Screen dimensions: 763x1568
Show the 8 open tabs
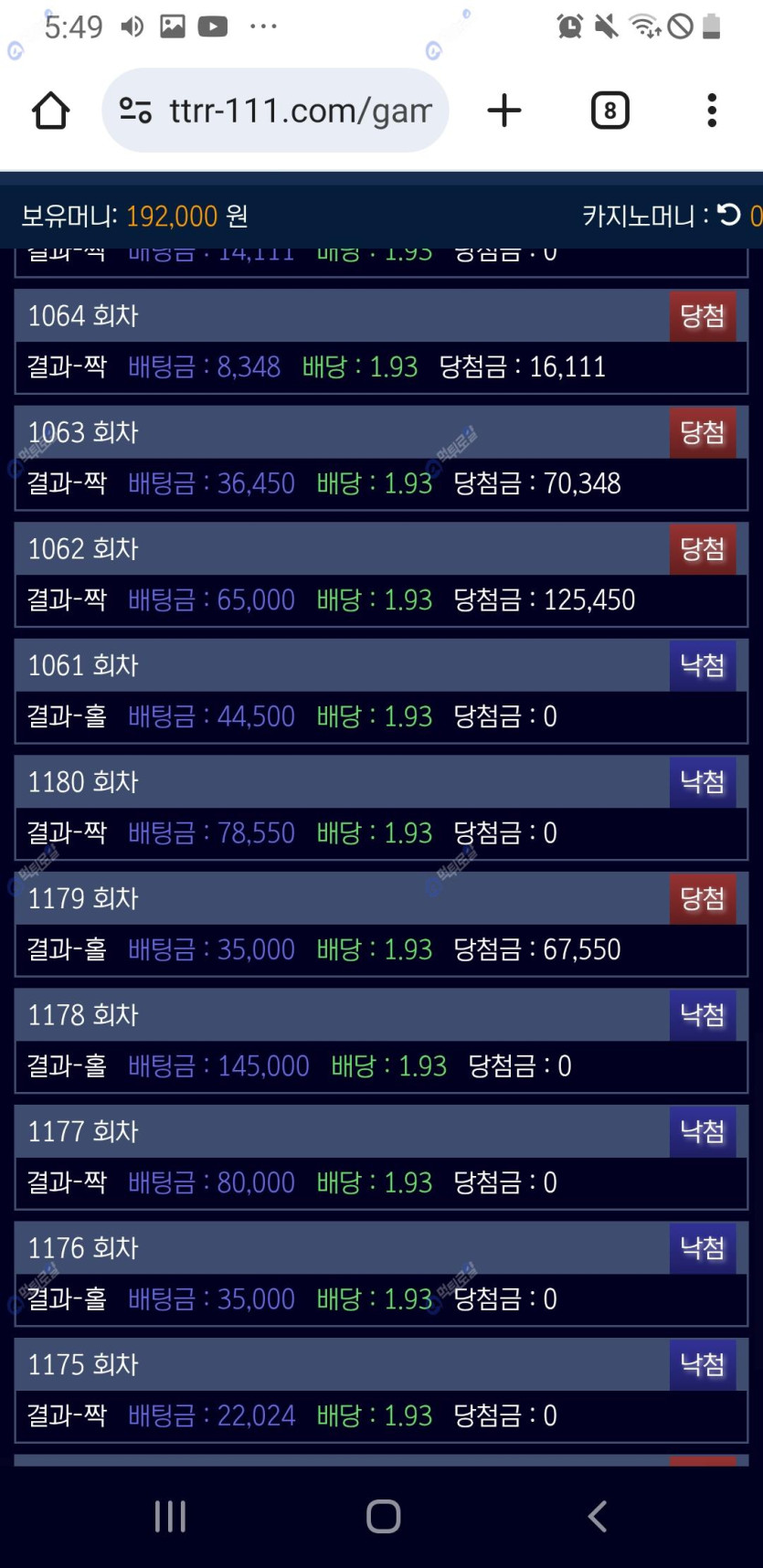[x=609, y=111]
